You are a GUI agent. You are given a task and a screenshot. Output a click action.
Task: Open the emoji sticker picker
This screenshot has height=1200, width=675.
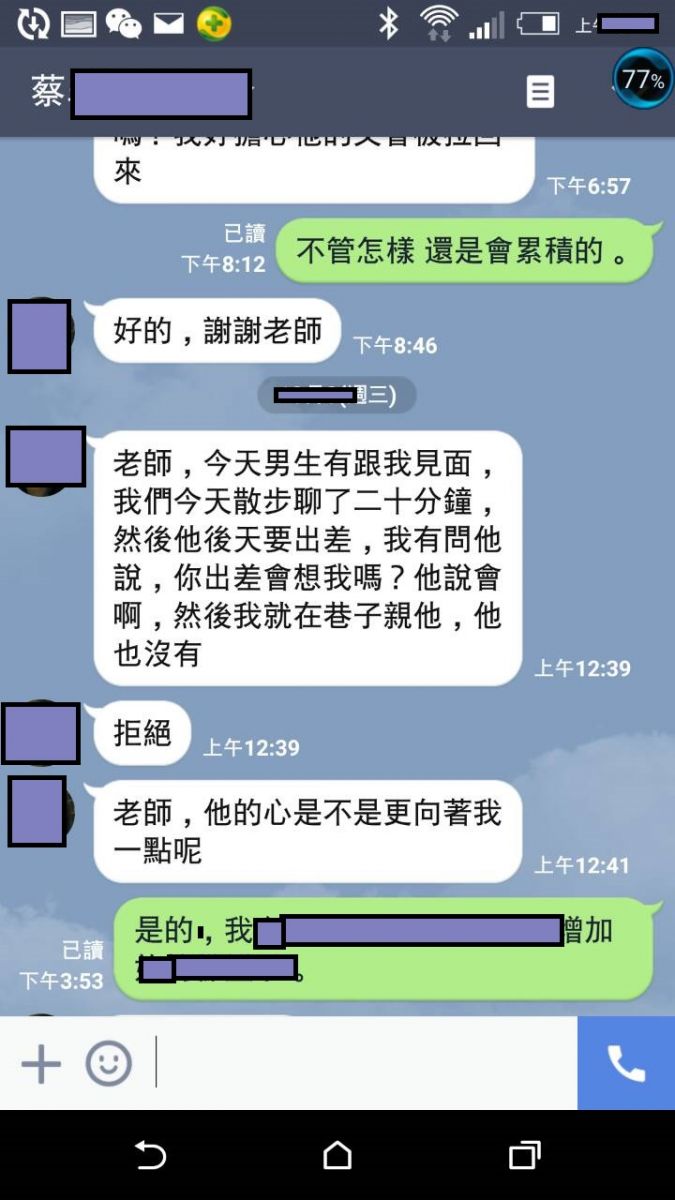pyautogui.click(x=108, y=1064)
